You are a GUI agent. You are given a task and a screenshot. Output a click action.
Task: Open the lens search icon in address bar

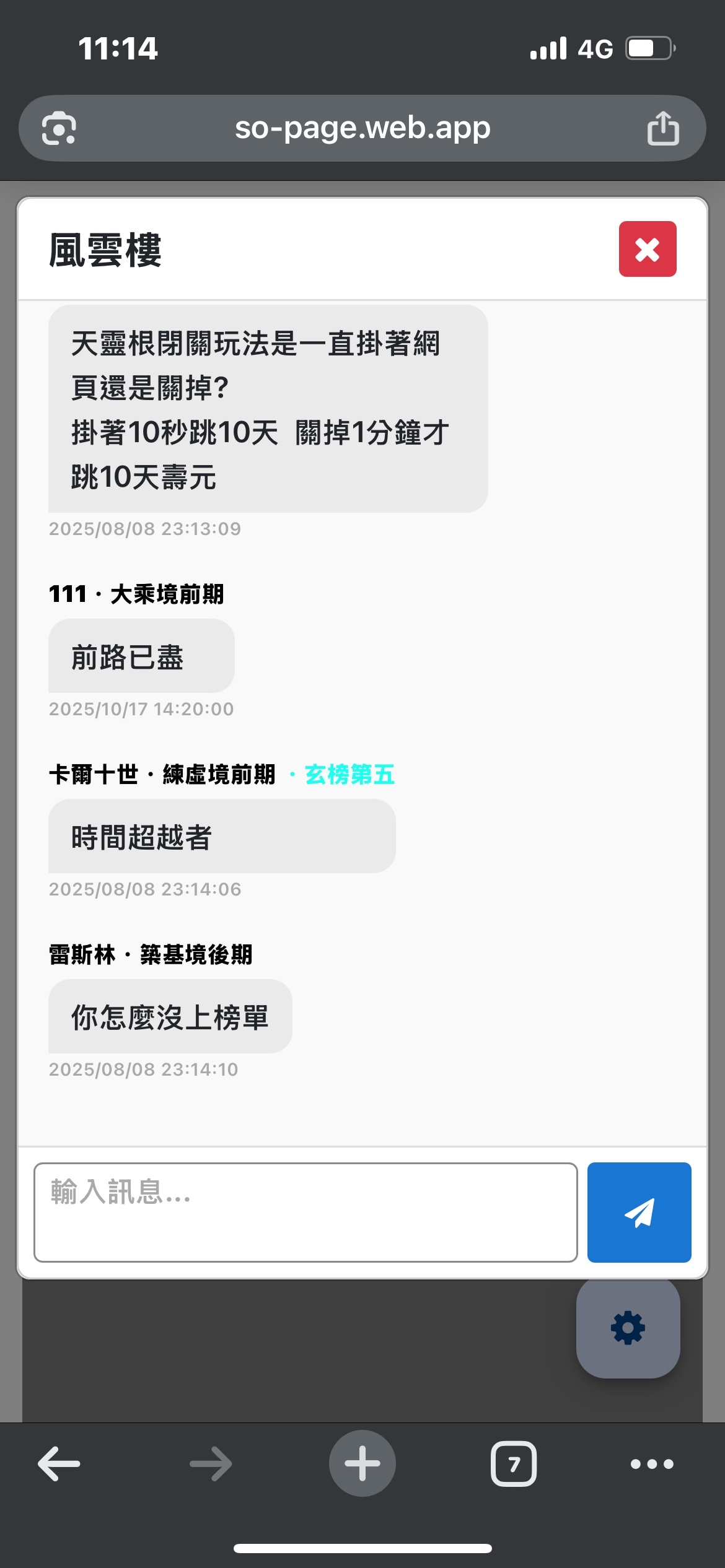59,128
